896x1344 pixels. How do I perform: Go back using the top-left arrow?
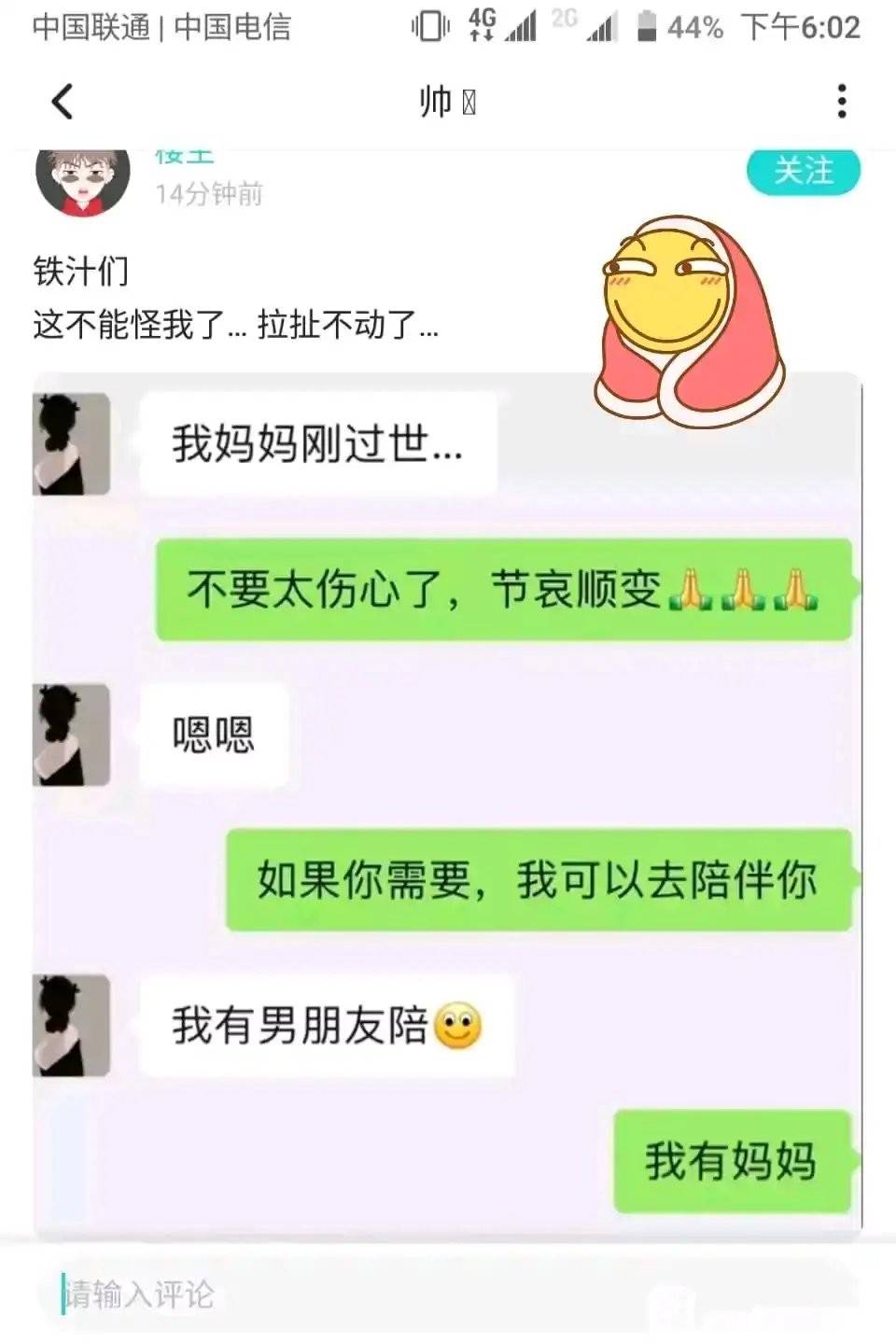click(63, 101)
